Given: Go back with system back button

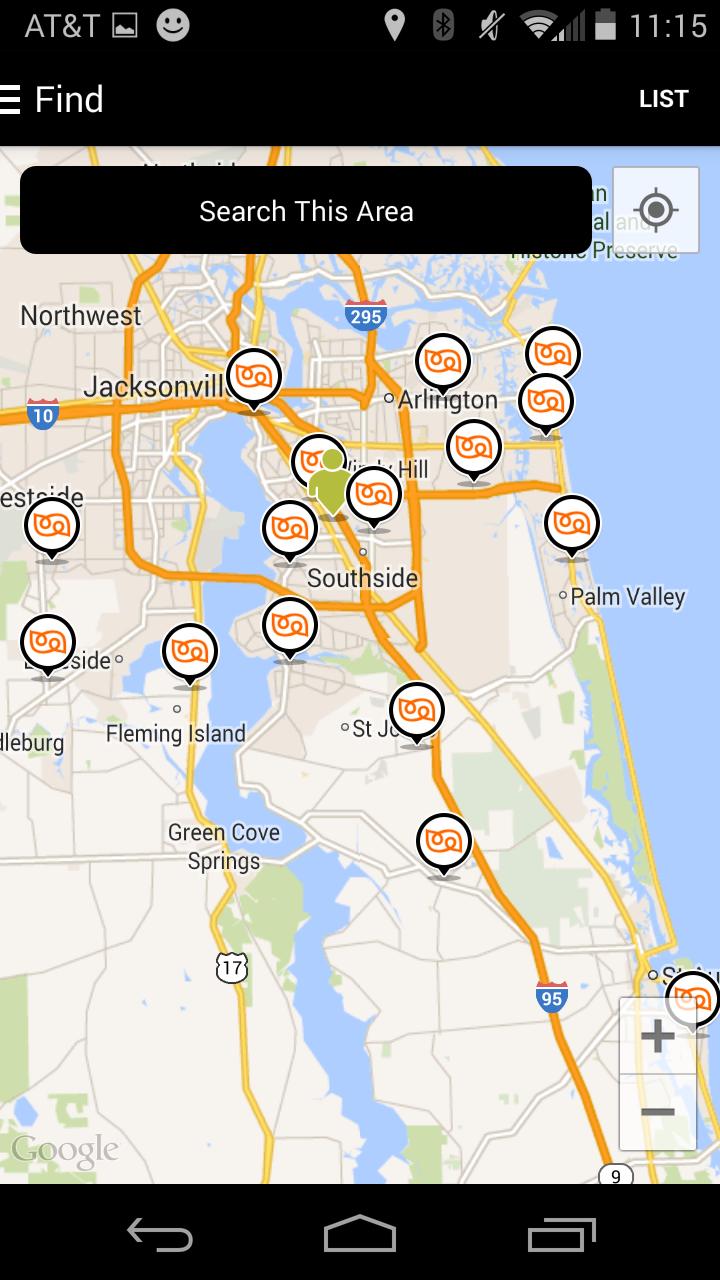Looking at the screenshot, I should 160,1234.
